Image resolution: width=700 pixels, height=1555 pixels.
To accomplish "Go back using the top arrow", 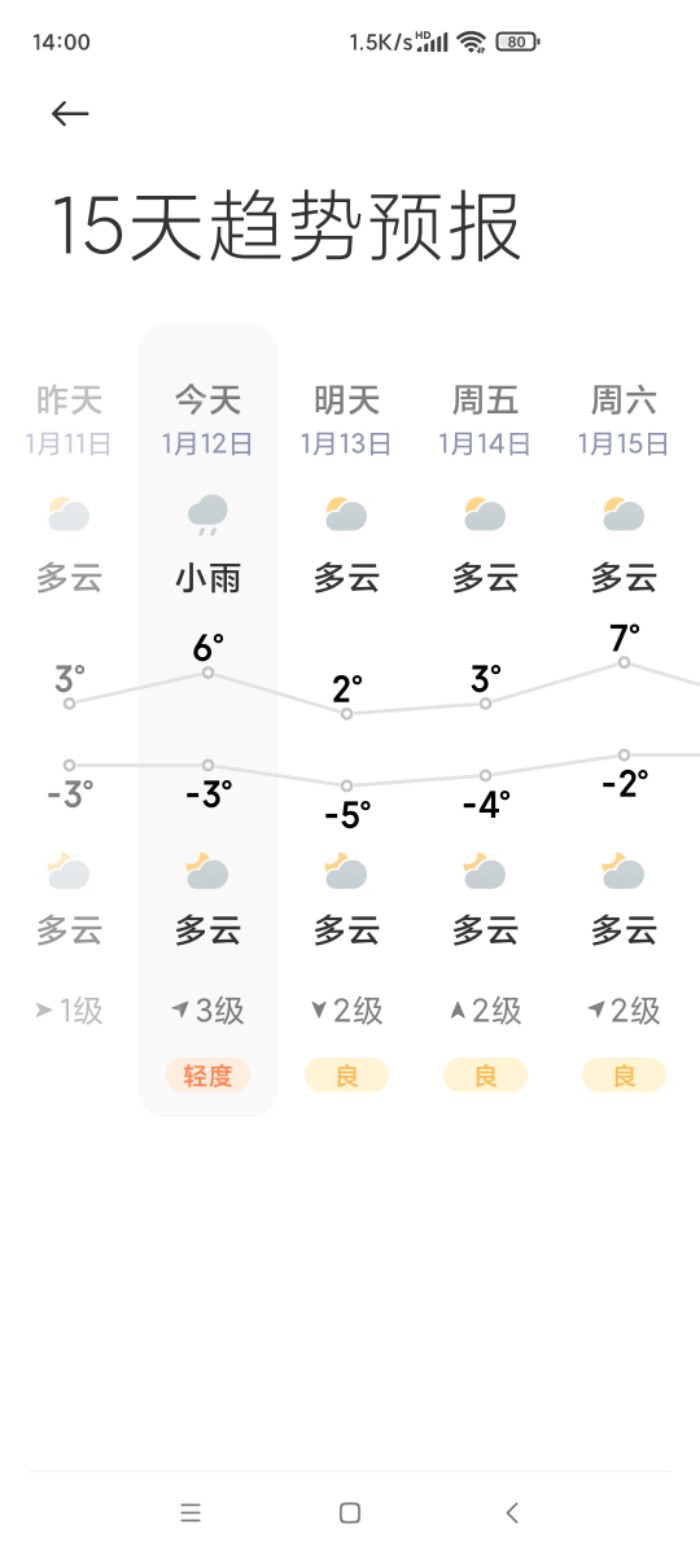I will [x=70, y=114].
